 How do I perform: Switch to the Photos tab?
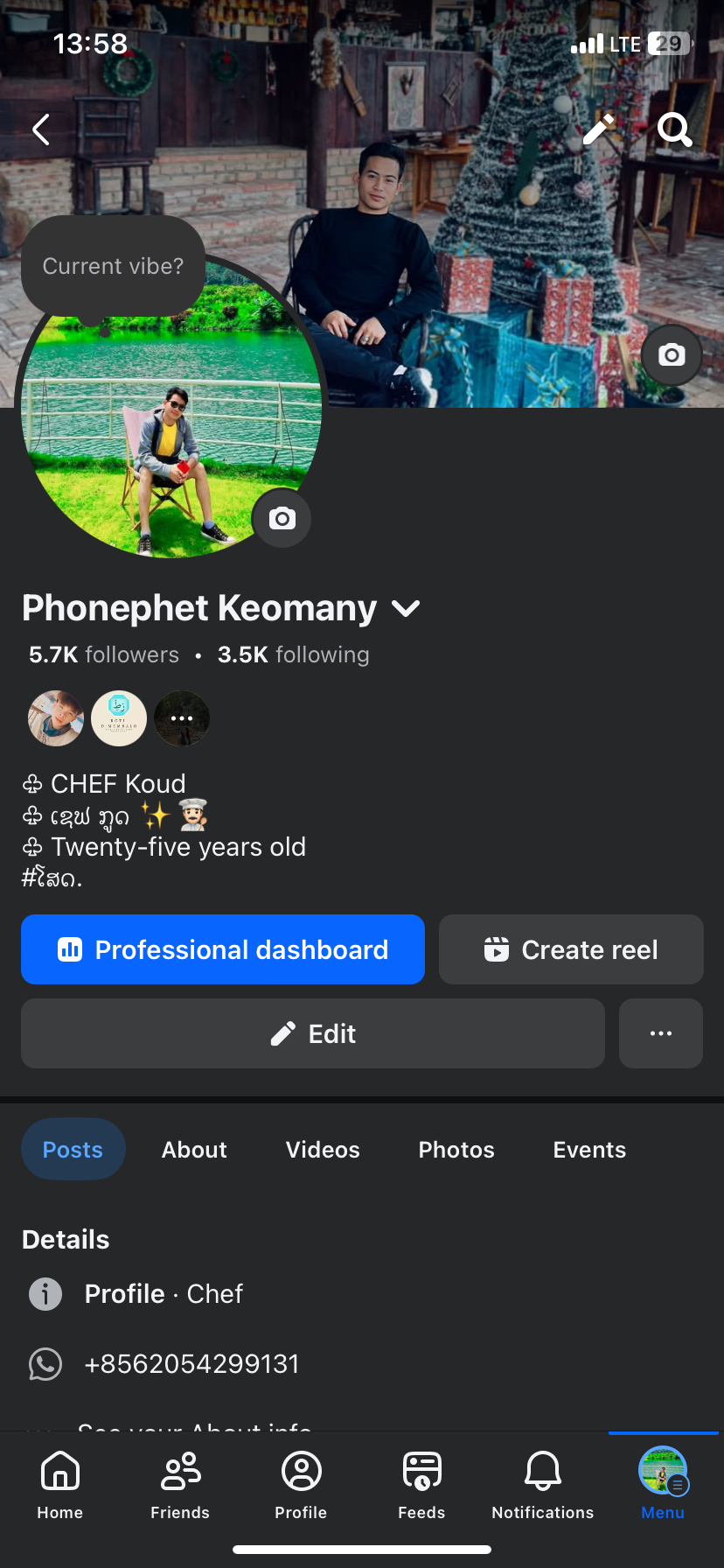(x=456, y=1150)
